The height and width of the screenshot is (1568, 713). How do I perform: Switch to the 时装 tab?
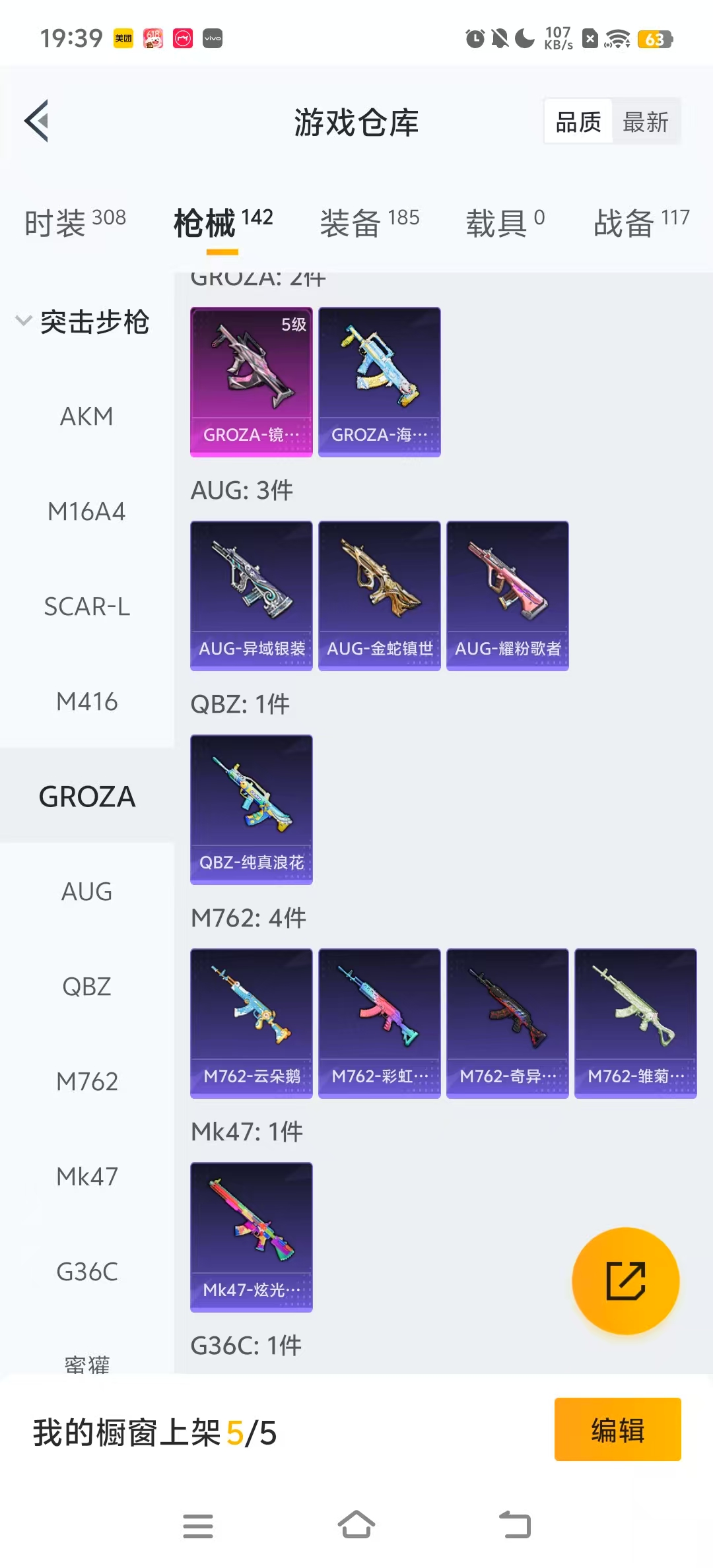75,222
